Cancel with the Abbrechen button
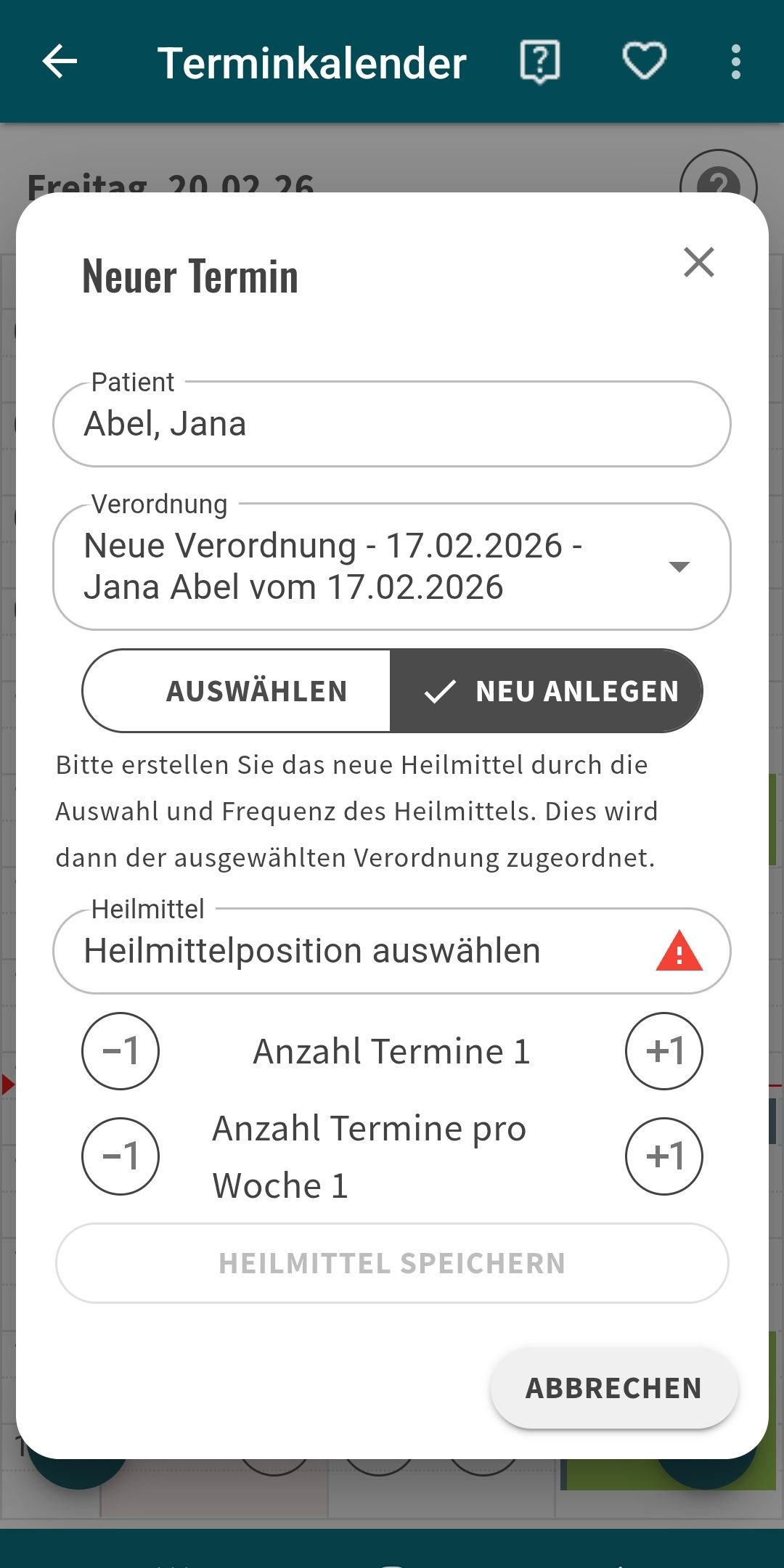Screen dimensions: 784x1568 pyautogui.click(x=613, y=1388)
